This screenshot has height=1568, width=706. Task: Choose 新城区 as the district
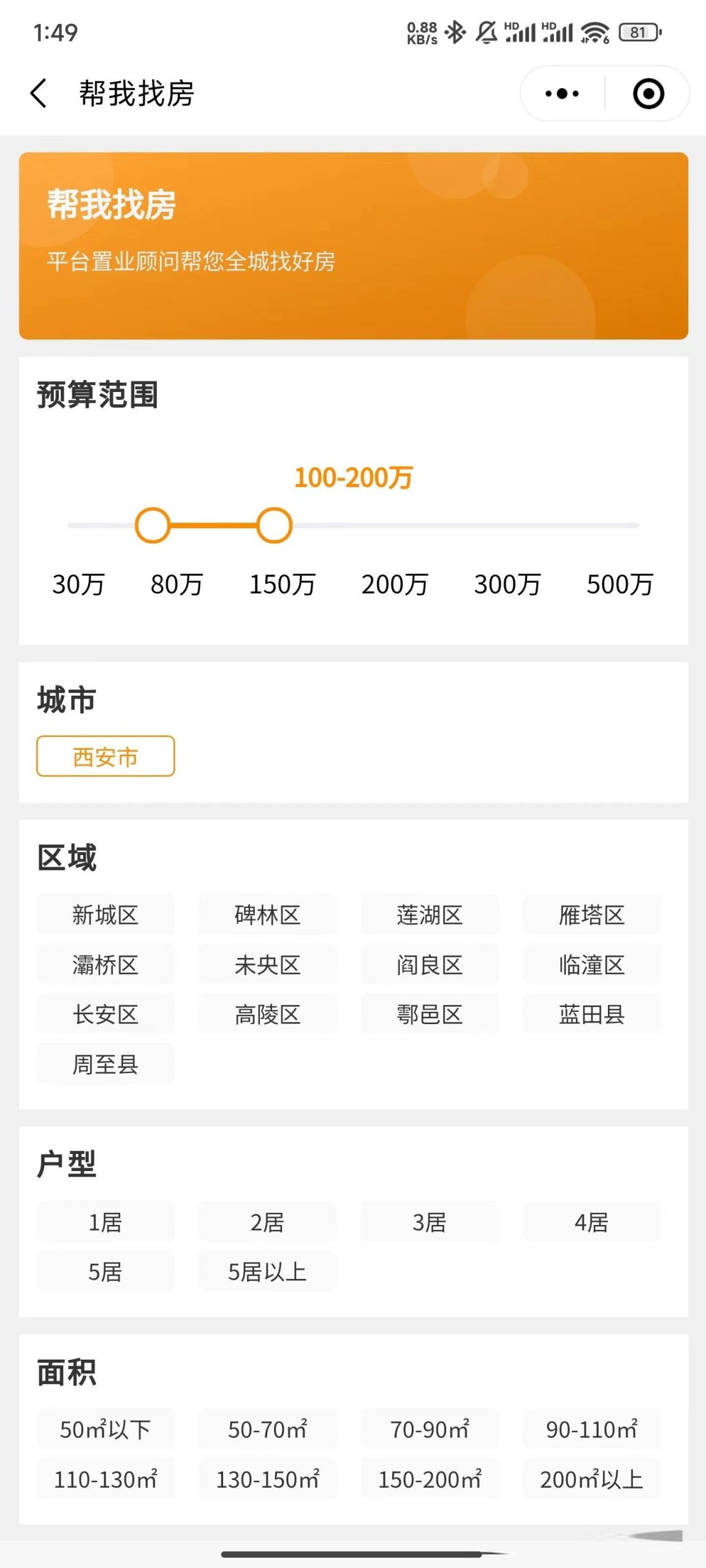tap(105, 915)
